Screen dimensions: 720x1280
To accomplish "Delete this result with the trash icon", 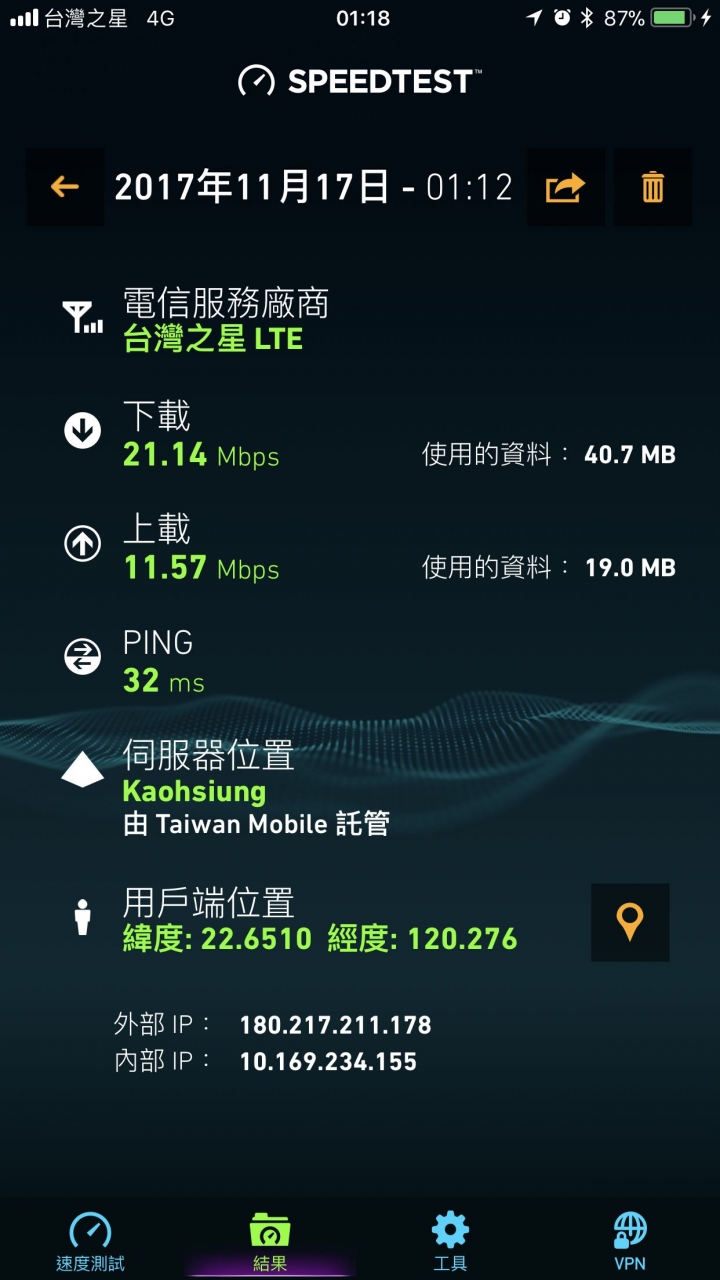I will (652, 187).
